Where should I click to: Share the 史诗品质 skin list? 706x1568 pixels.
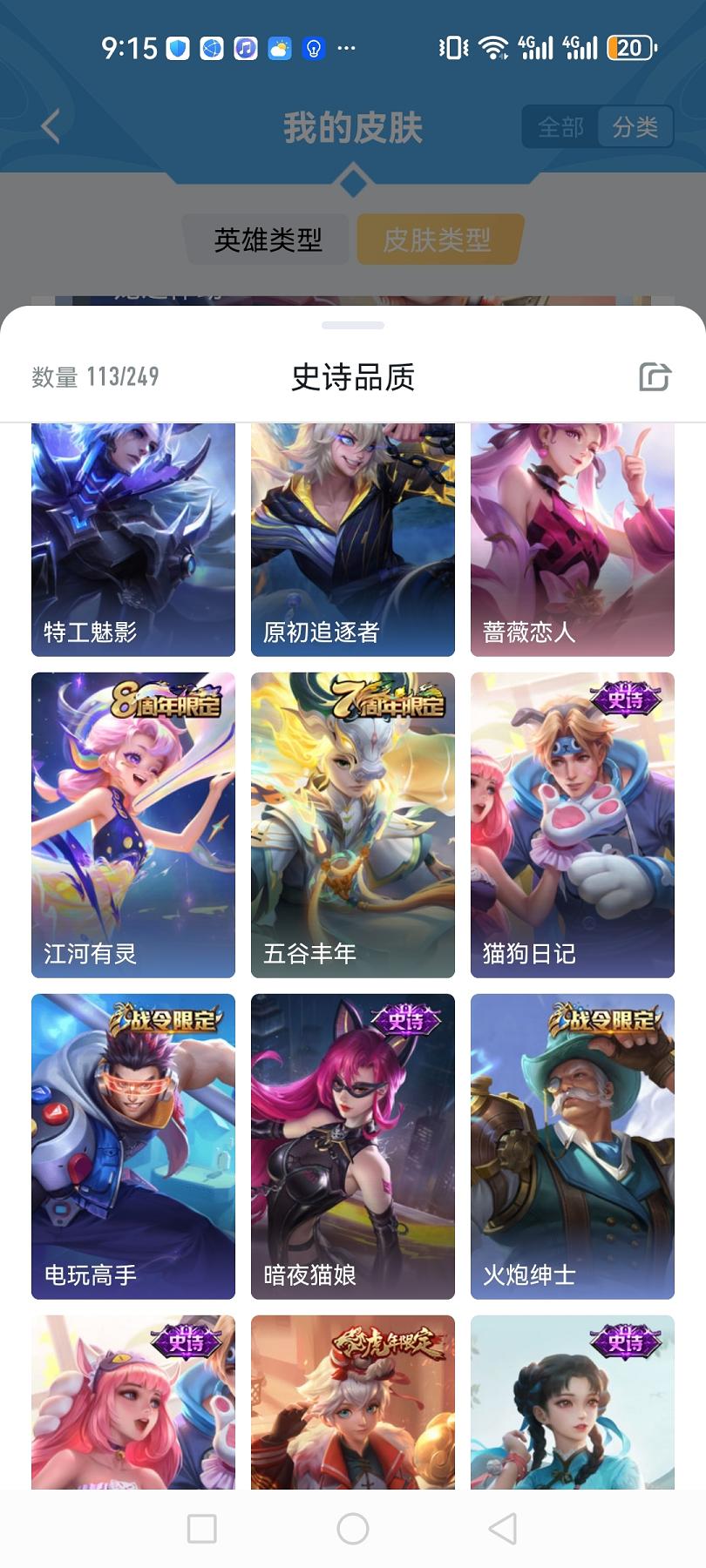tap(655, 376)
